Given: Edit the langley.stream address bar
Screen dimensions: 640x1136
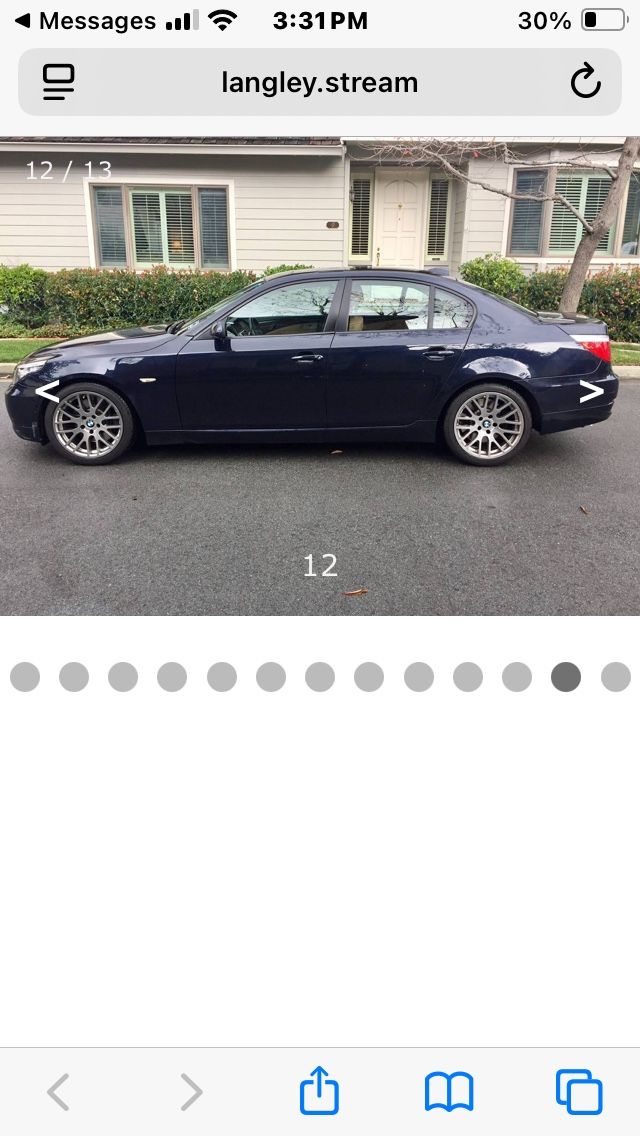Looking at the screenshot, I should (x=320, y=82).
